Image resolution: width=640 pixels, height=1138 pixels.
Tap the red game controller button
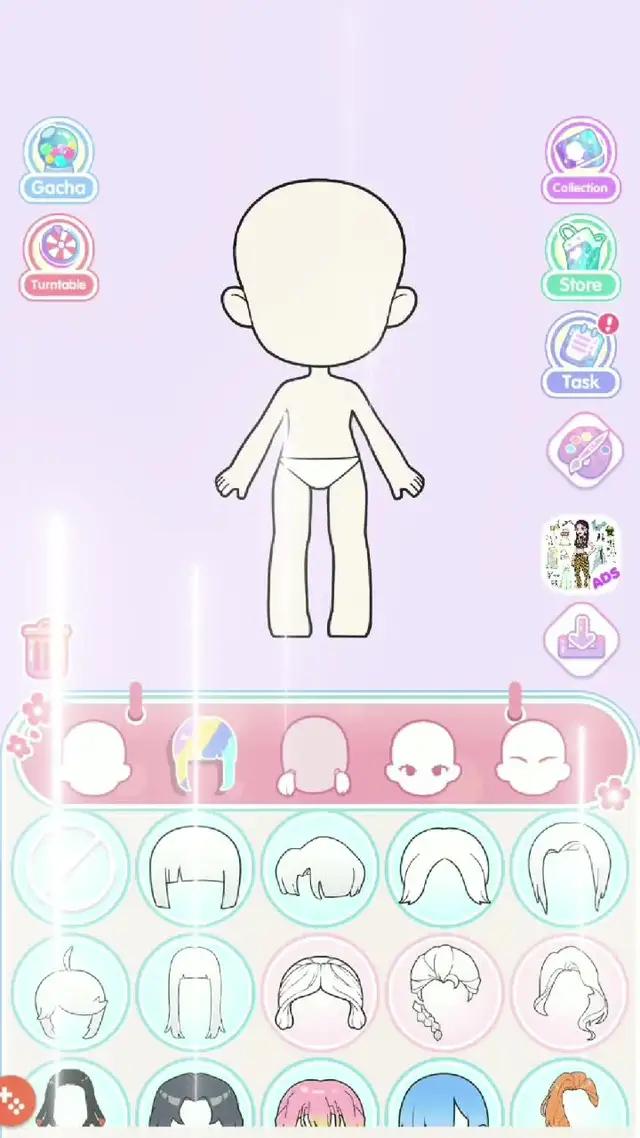click(x=14, y=1100)
